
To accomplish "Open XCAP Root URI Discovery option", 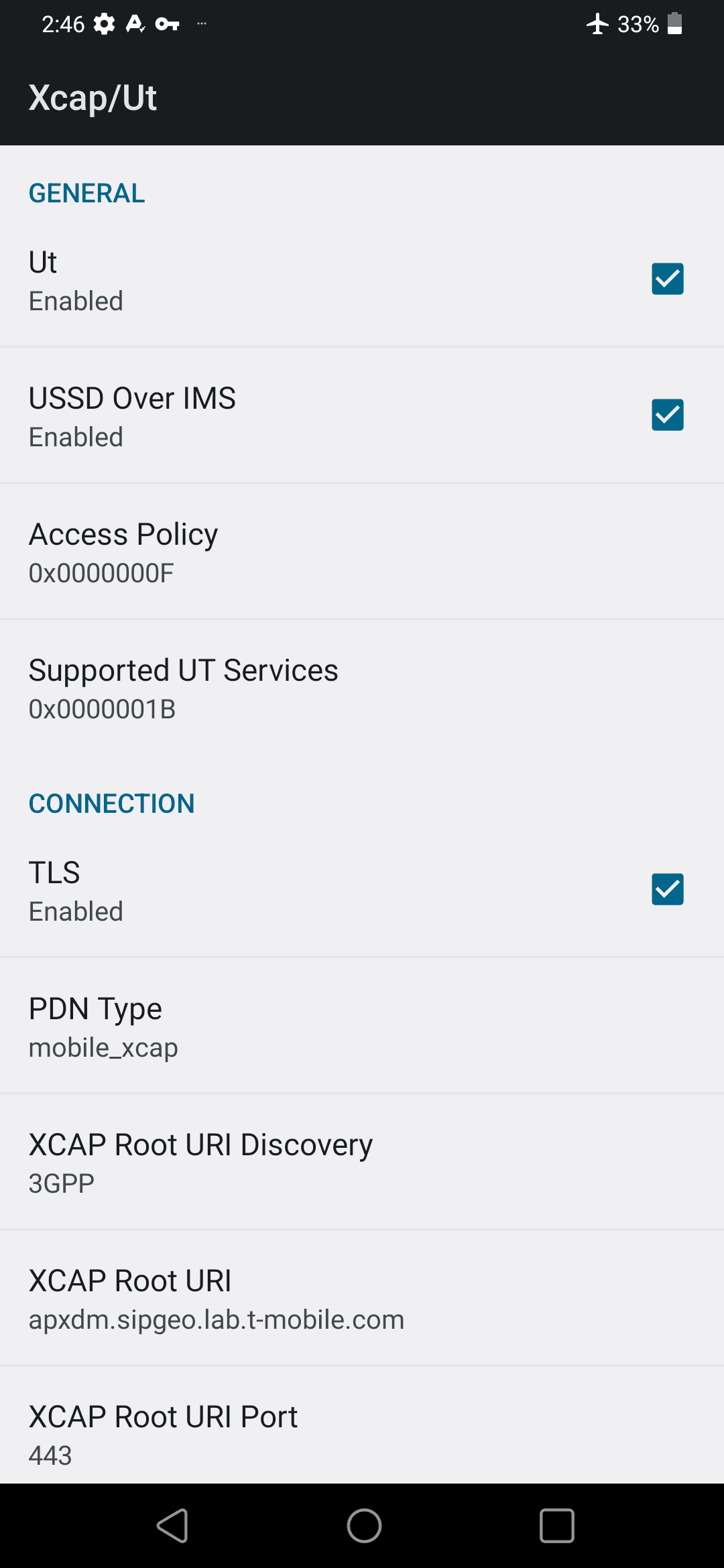I will pos(362,1163).
